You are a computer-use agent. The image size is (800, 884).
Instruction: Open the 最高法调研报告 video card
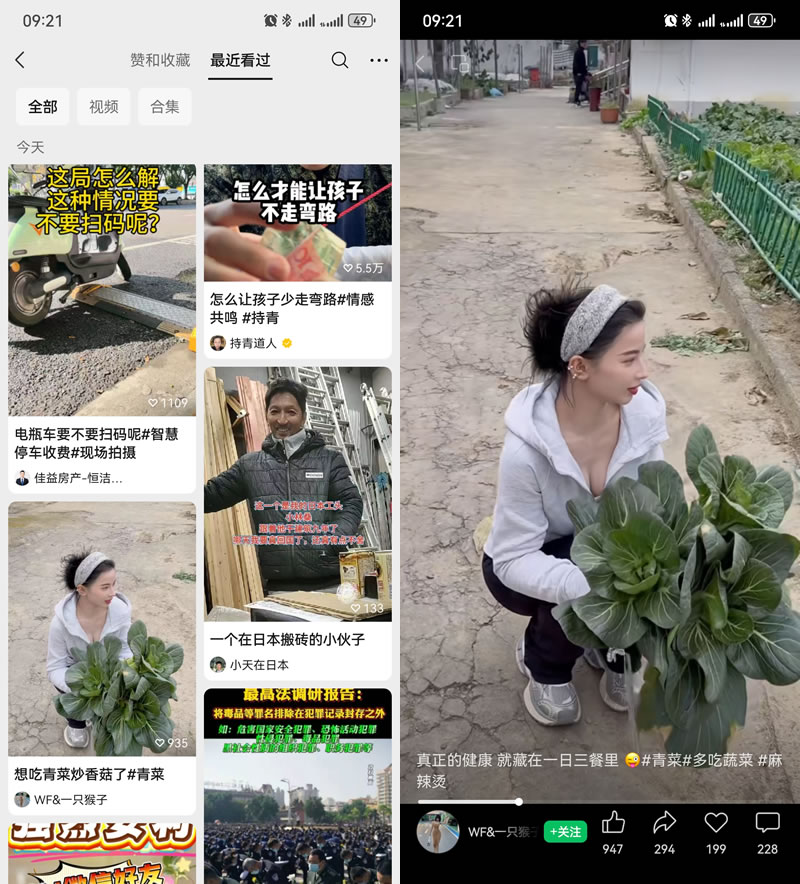click(x=297, y=785)
